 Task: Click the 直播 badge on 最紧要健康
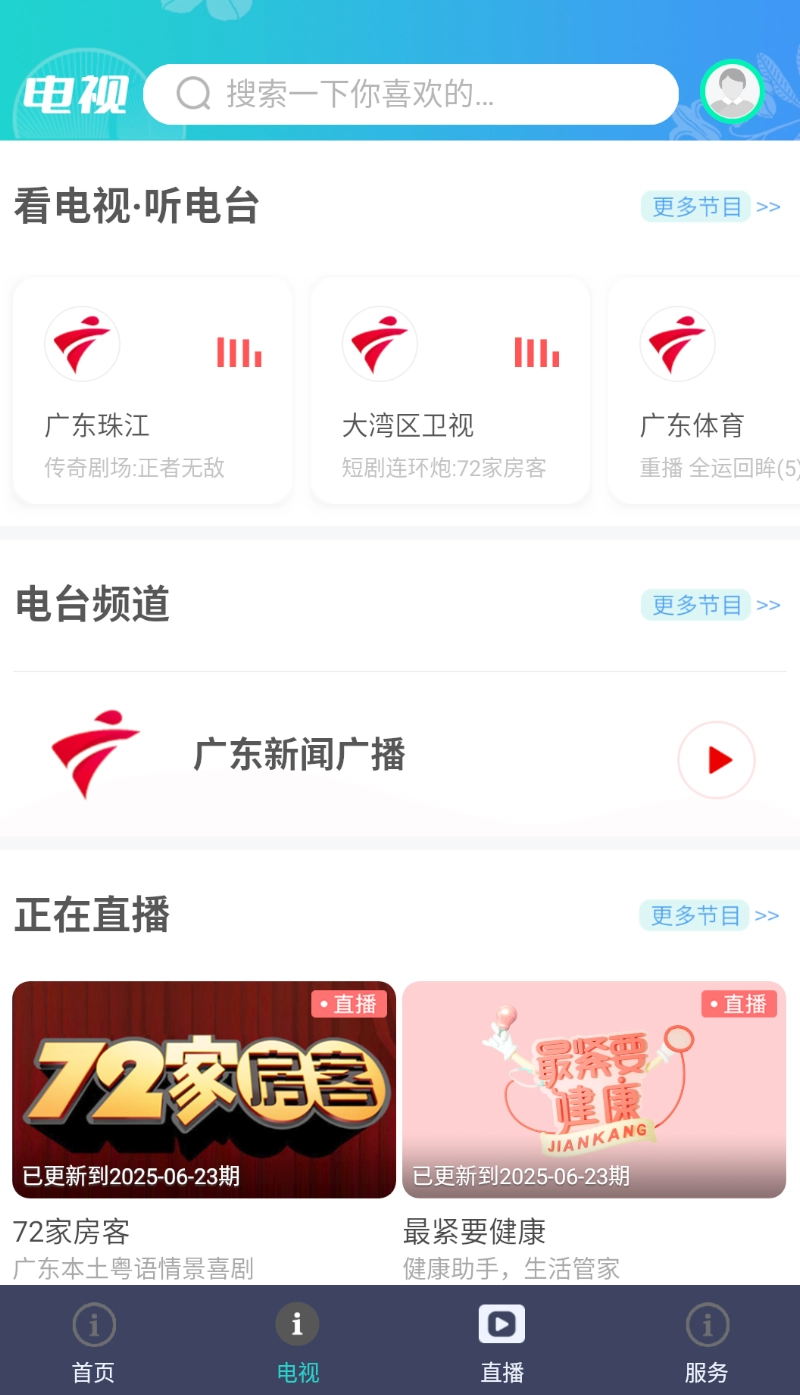tap(738, 1005)
